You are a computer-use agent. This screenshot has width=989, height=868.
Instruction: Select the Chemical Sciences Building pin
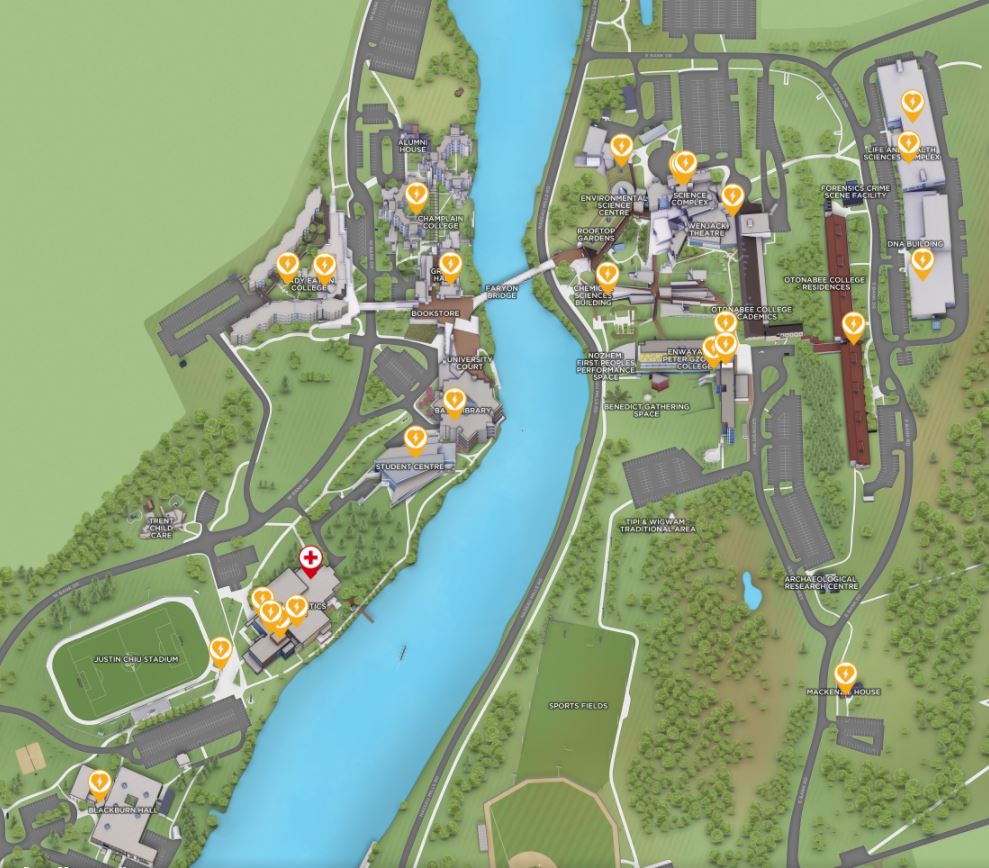click(607, 274)
